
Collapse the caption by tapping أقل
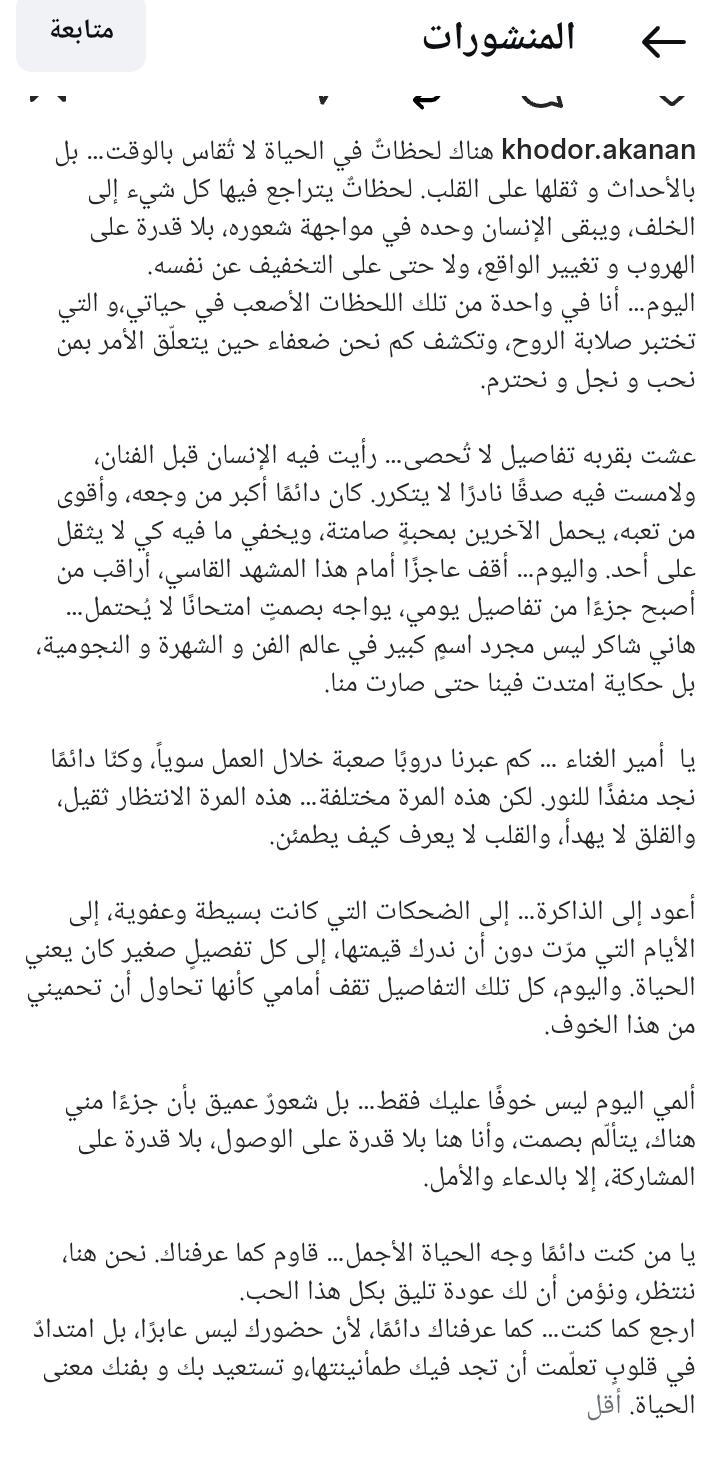coord(605,1404)
